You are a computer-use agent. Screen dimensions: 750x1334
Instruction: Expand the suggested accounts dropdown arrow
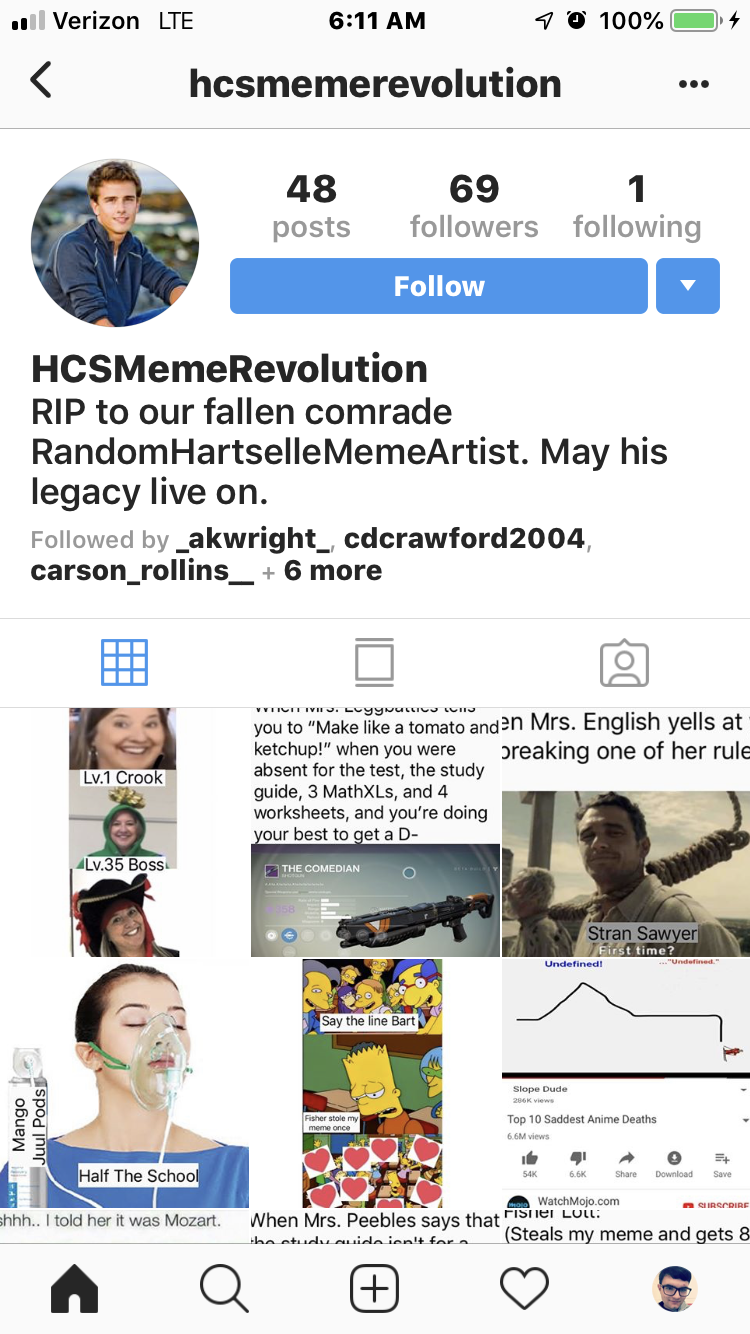(x=688, y=286)
